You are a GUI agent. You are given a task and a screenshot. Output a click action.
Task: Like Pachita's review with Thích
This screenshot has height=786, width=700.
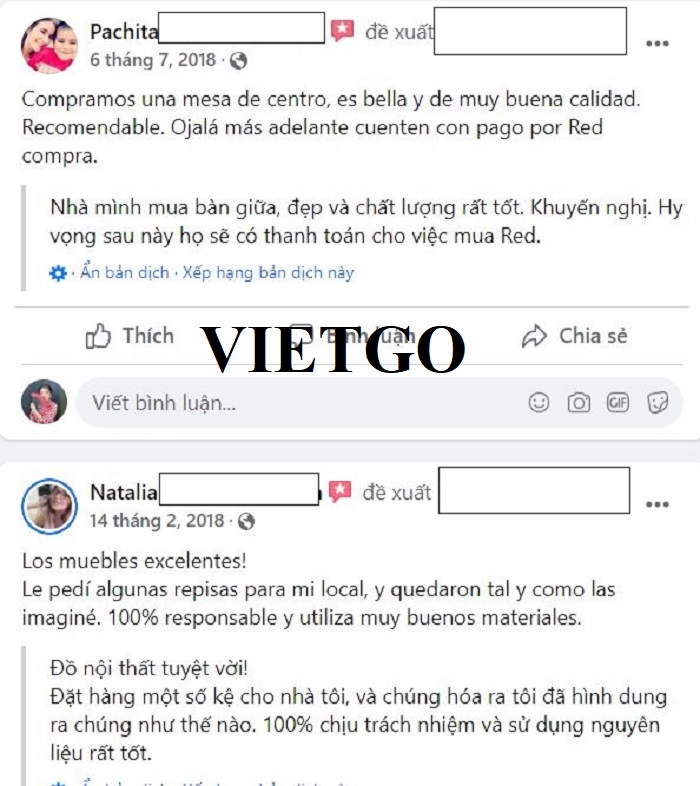click(130, 336)
